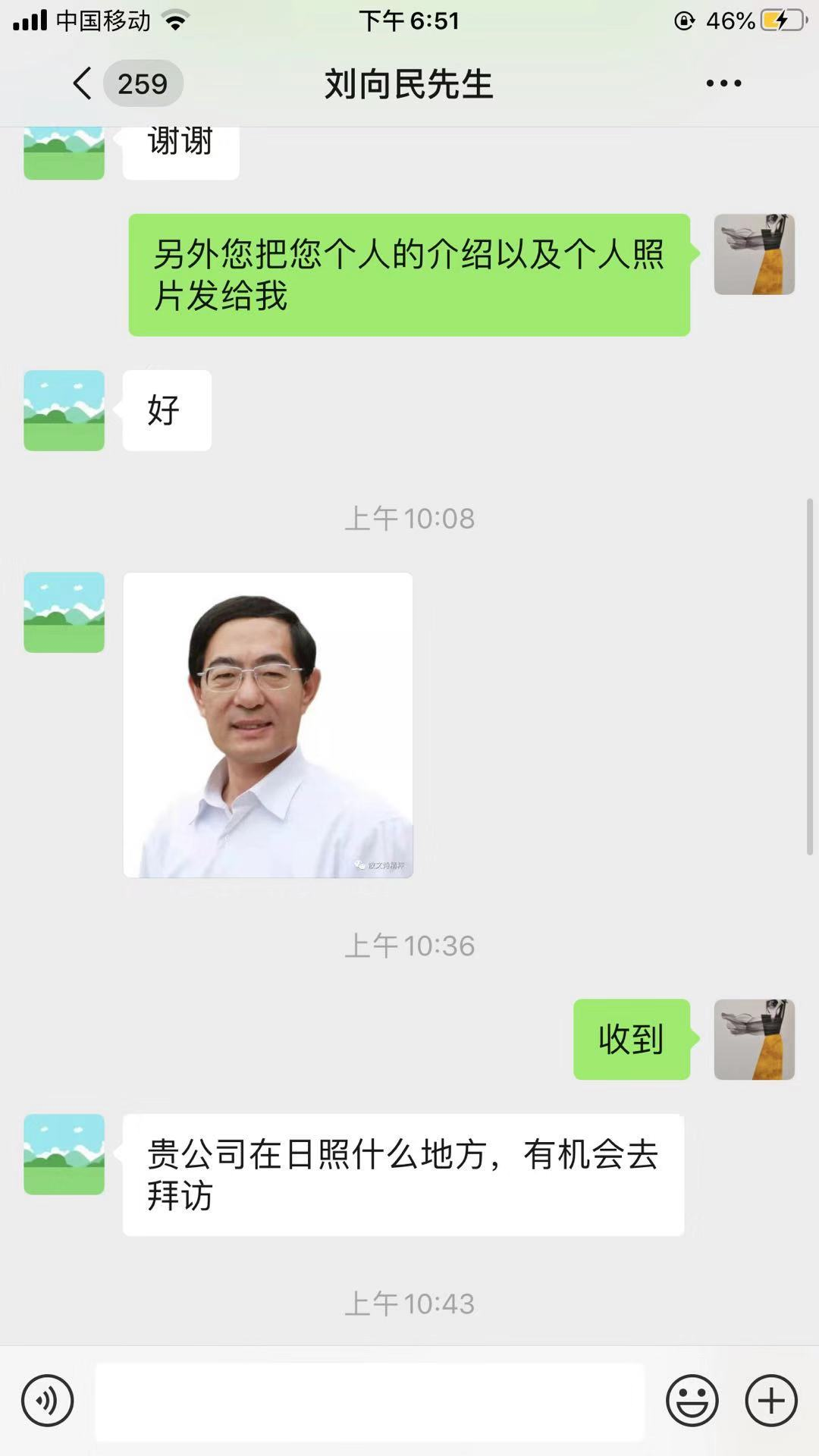Focus the message text field
This screenshot has width=819, height=1456.
pyautogui.click(x=369, y=1401)
